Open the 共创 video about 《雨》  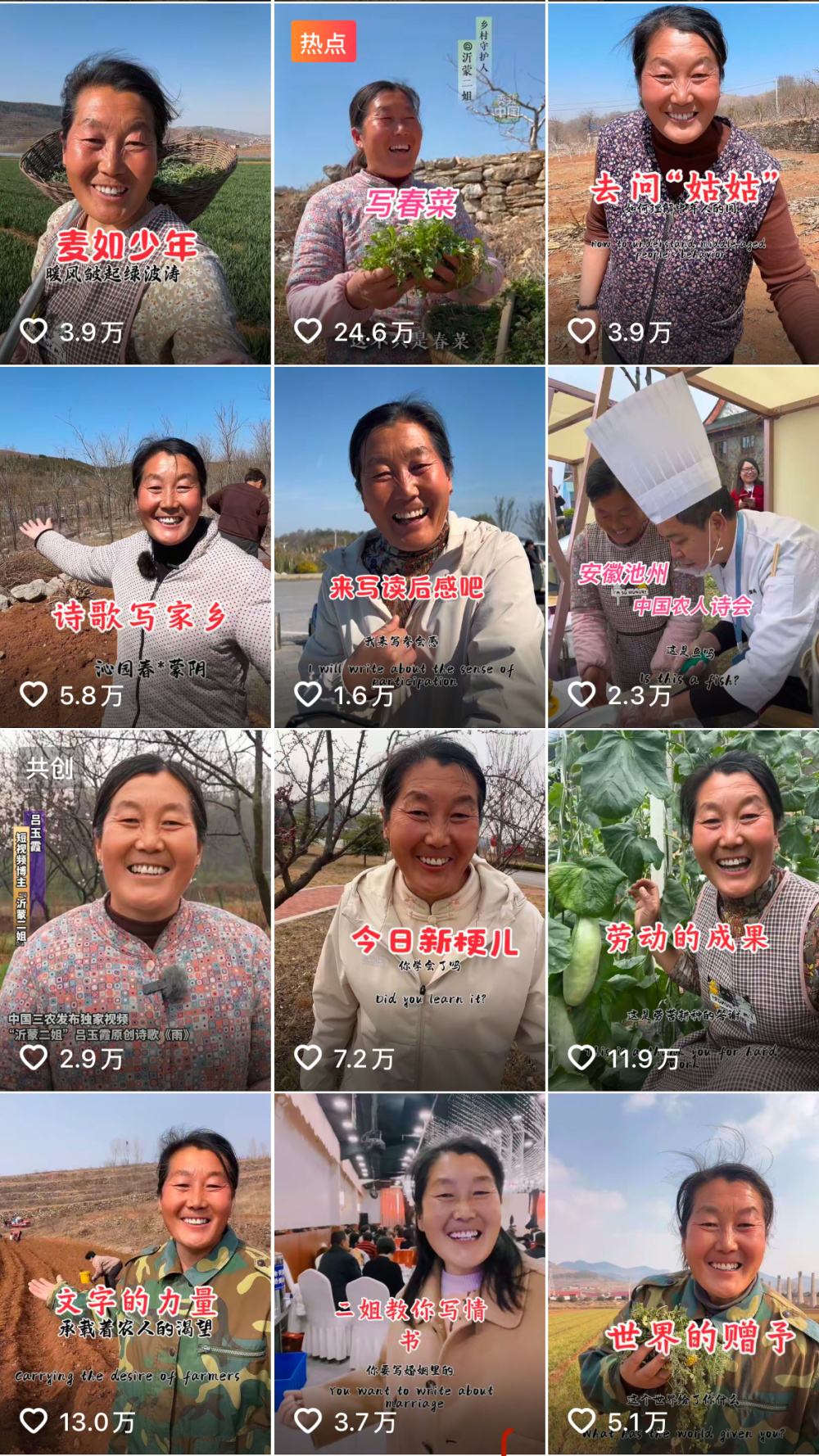pyautogui.click(x=135, y=910)
